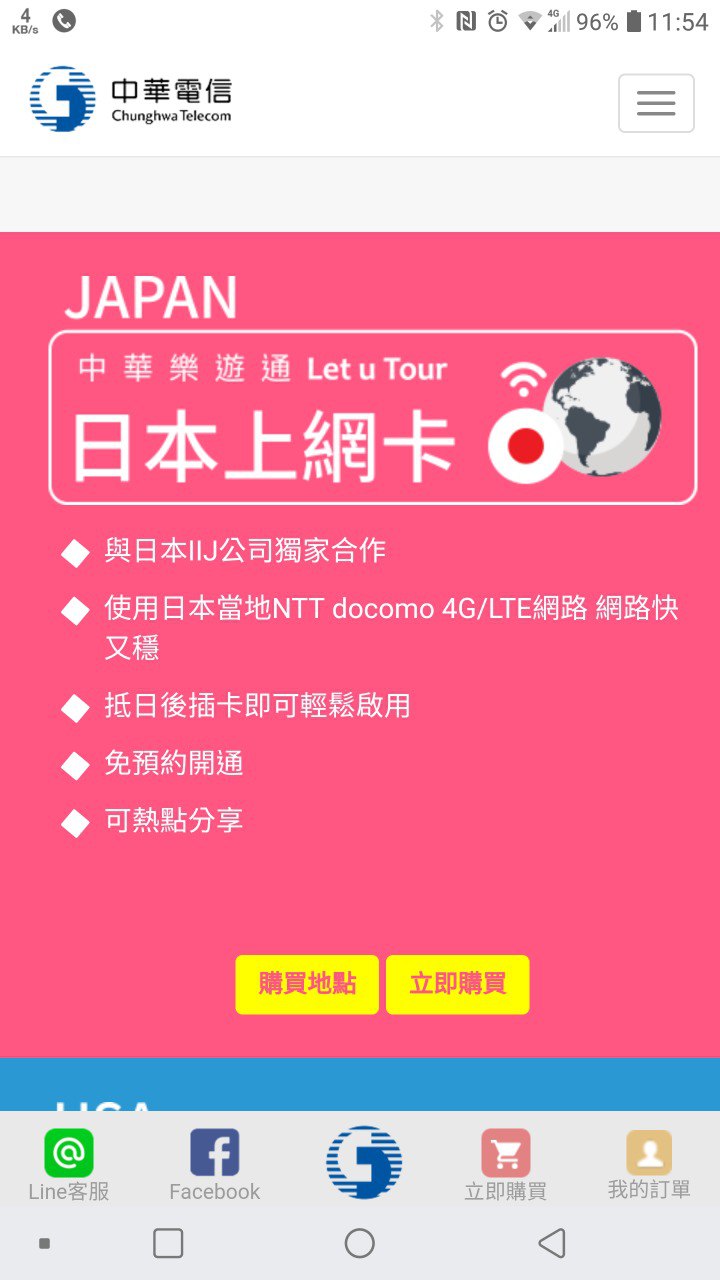Open the hamburger navigation menu
720x1280 pixels.
656,103
